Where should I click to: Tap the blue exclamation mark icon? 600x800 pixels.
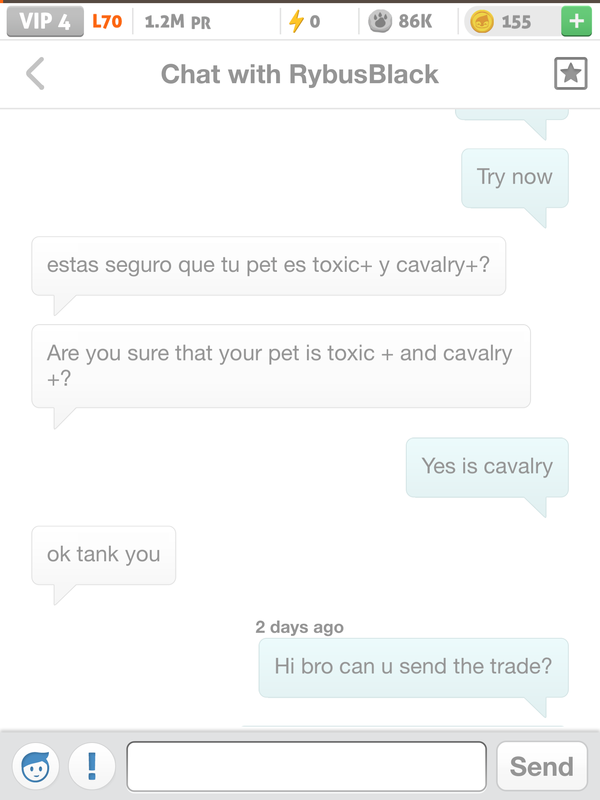tap(92, 767)
